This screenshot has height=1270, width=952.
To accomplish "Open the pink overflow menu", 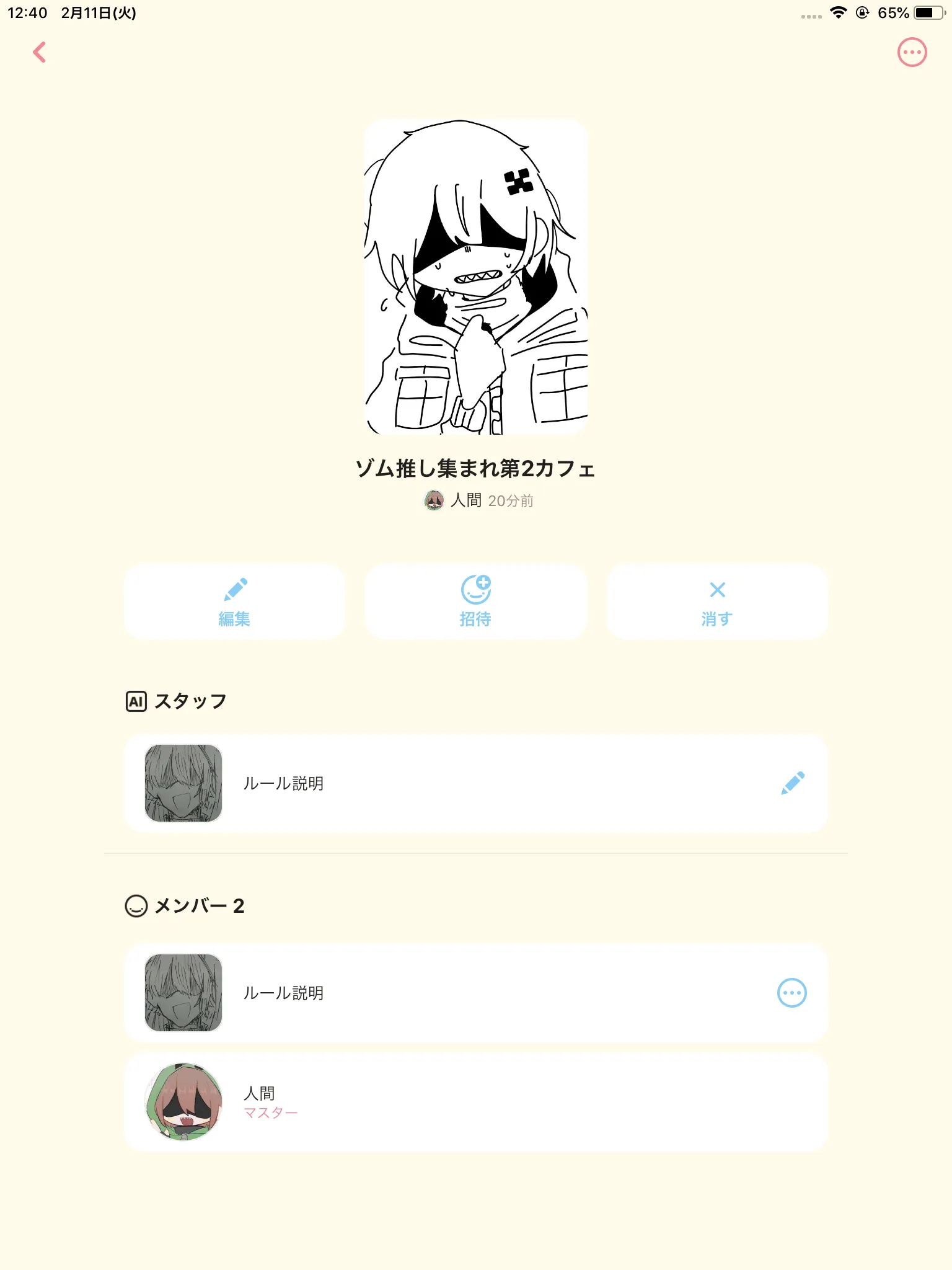I will click(x=912, y=53).
